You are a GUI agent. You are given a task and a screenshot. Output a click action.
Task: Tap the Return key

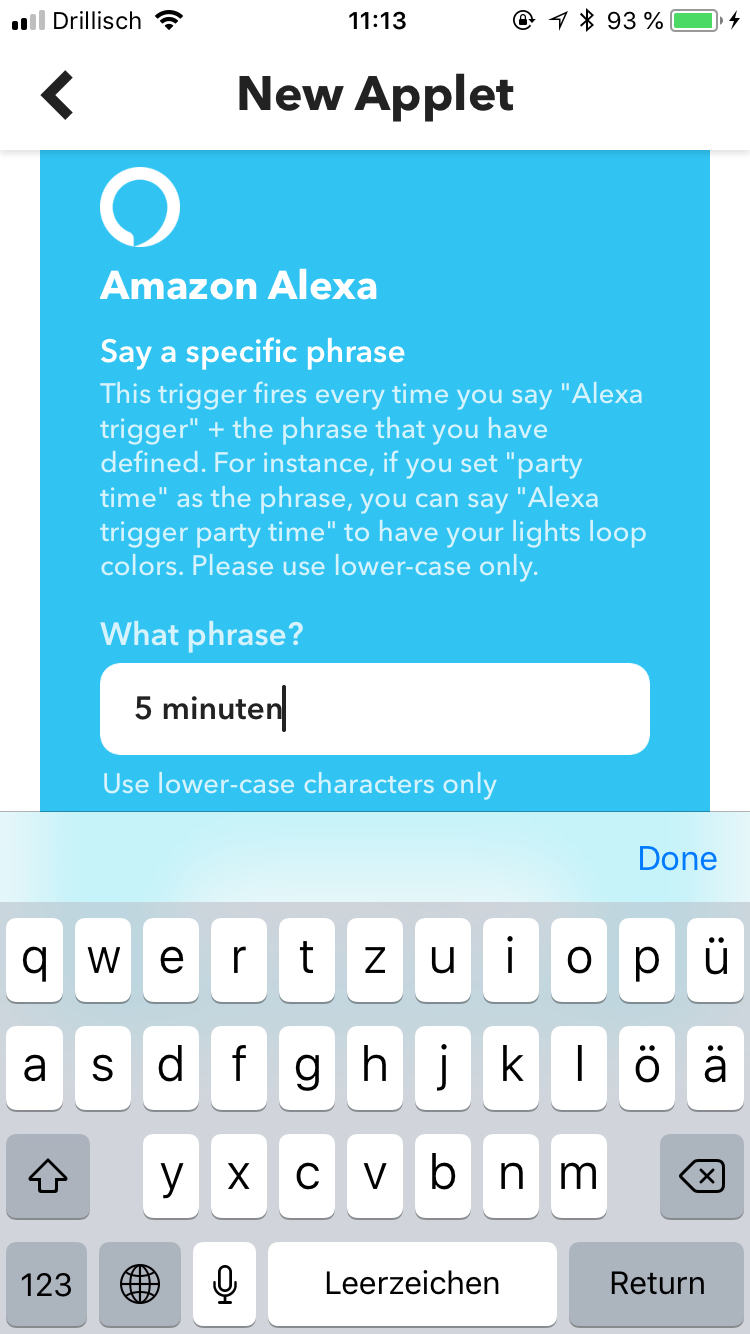click(x=657, y=1283)
